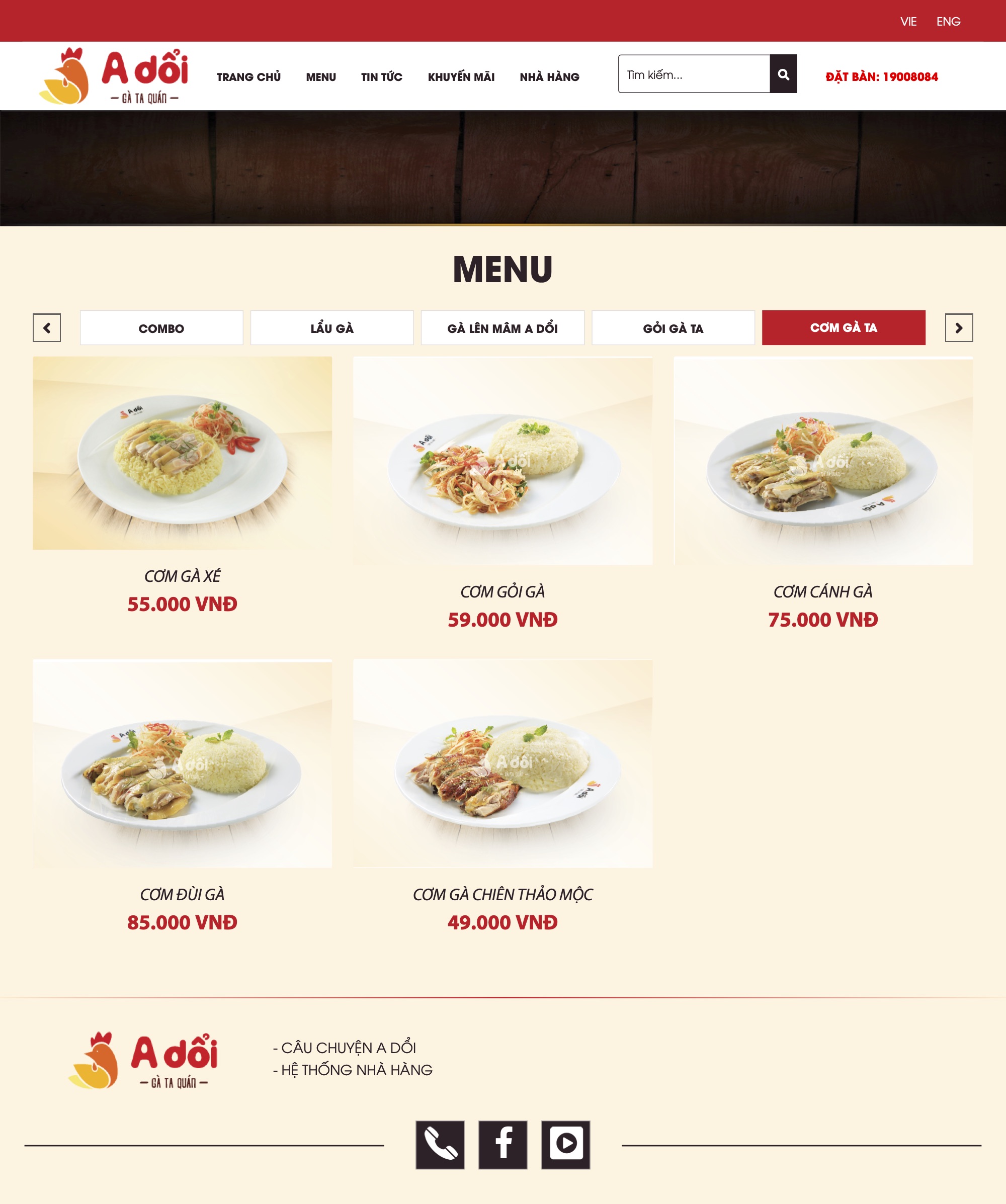Show previous menu categories arrow
This screenshot has width=1006, height=1204.
[x=47, y=328]
